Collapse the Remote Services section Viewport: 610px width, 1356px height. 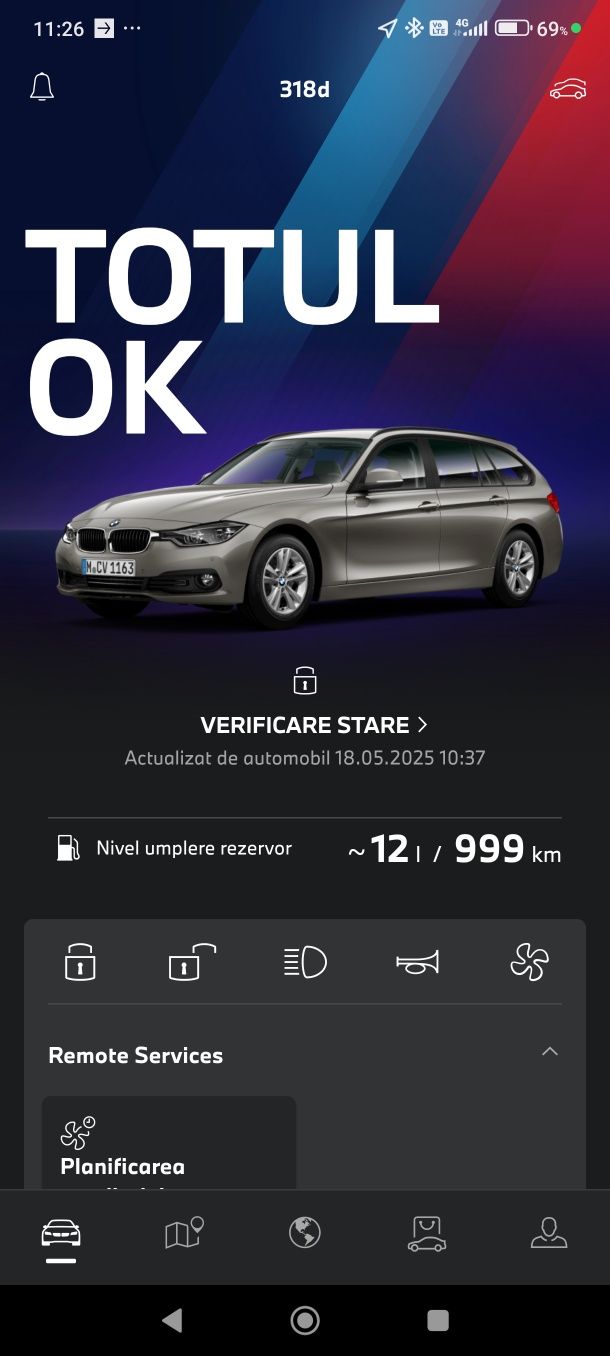[x=549, y=1052]
